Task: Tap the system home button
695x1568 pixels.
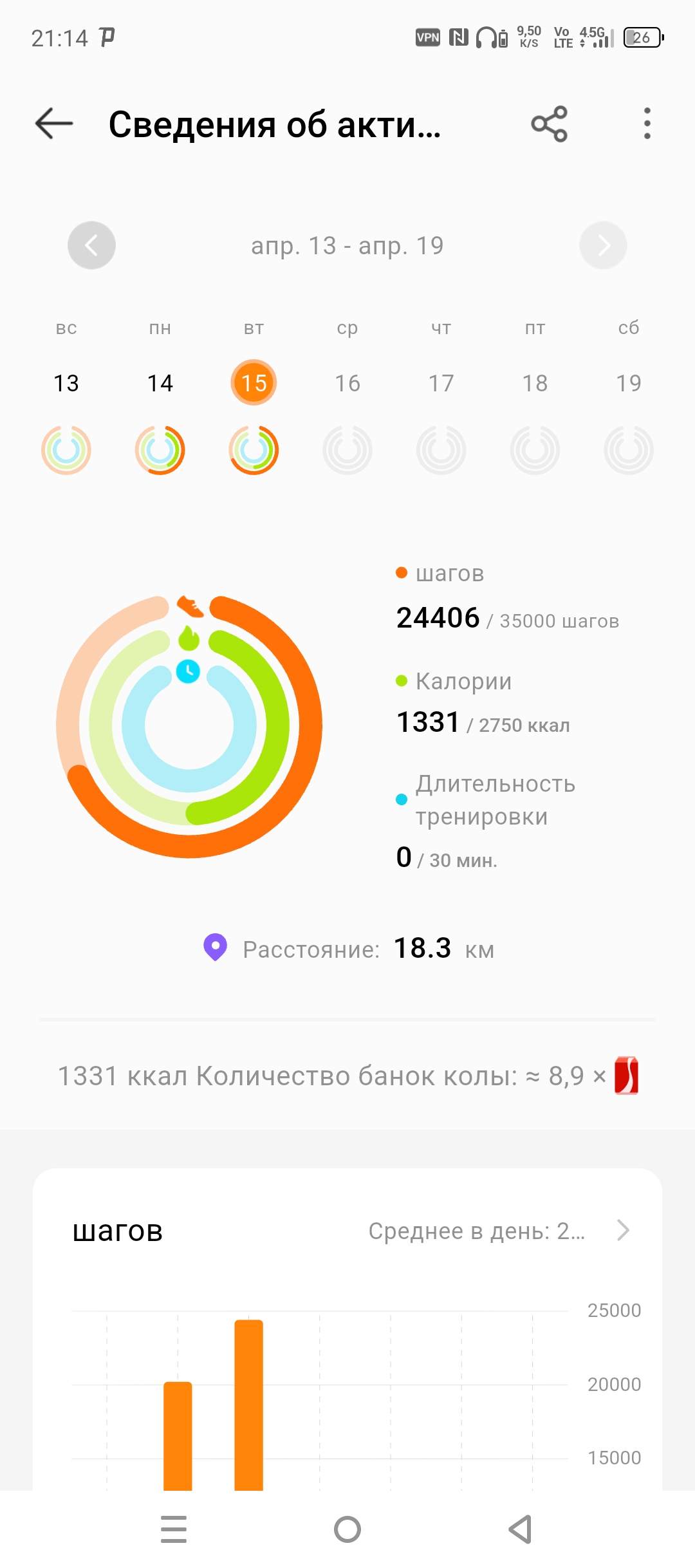Action: pos(347,1529)
